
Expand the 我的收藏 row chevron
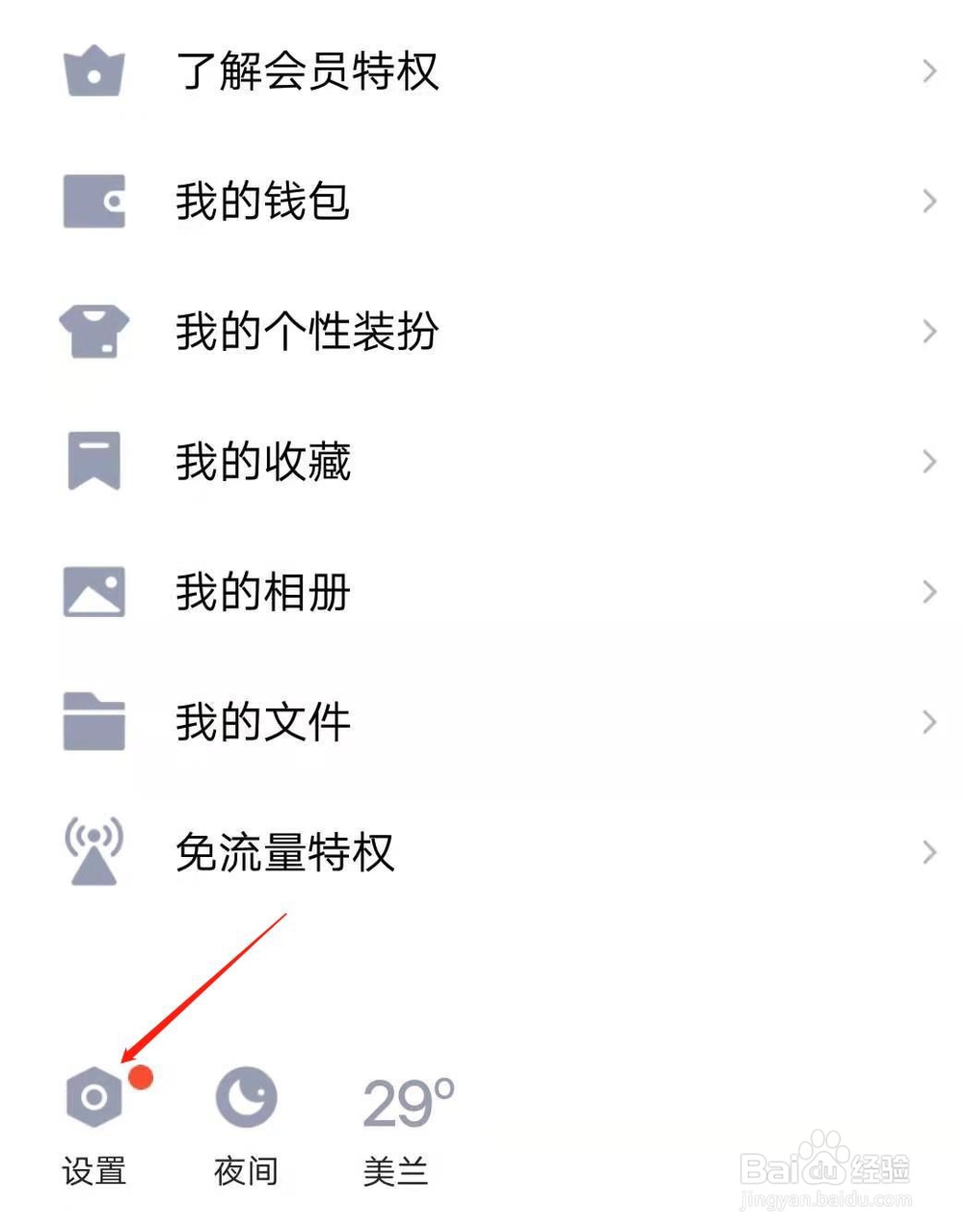928,461
